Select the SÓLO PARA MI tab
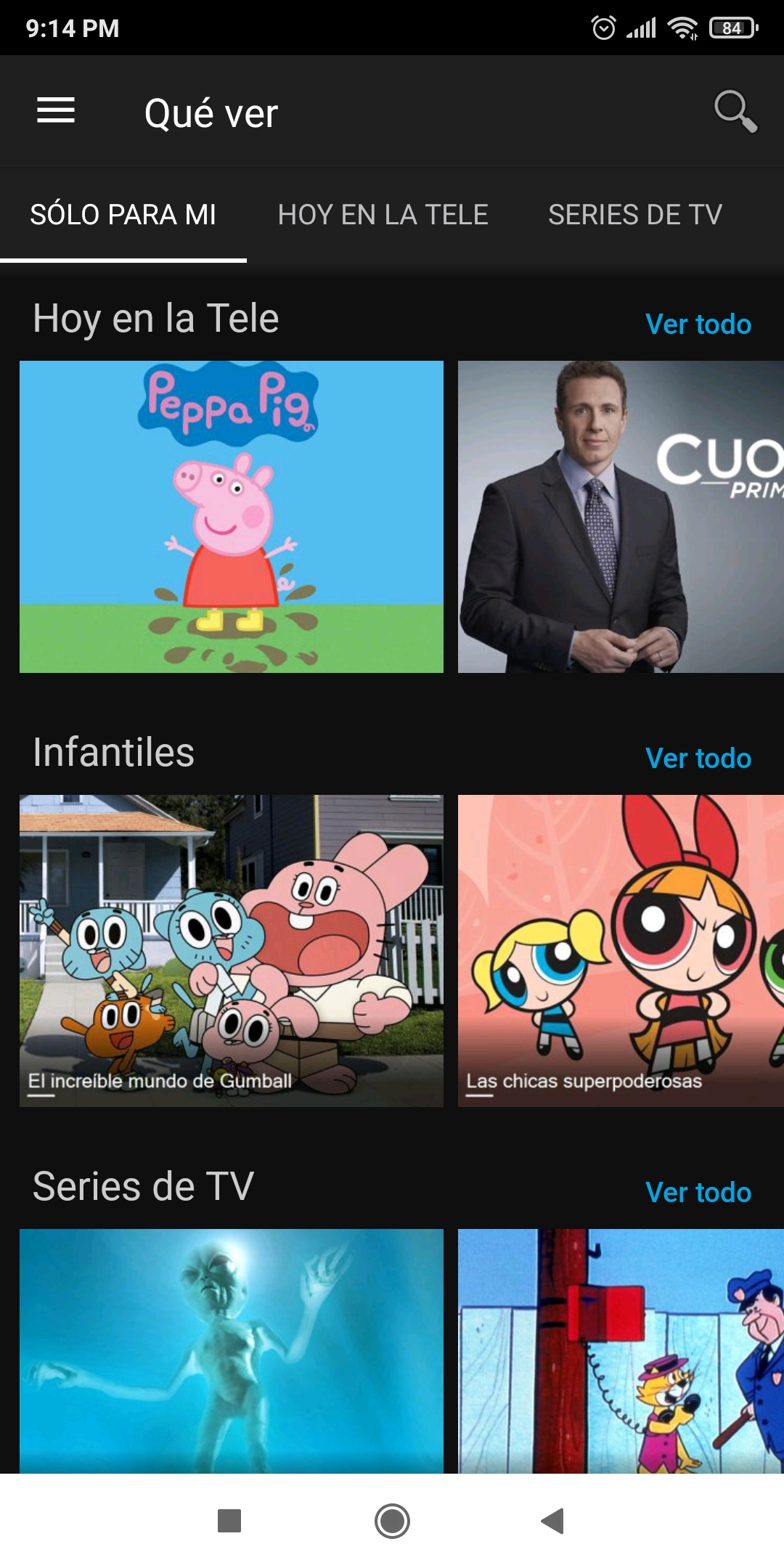Screen dimensions: 784x1568 coord(123,214)
